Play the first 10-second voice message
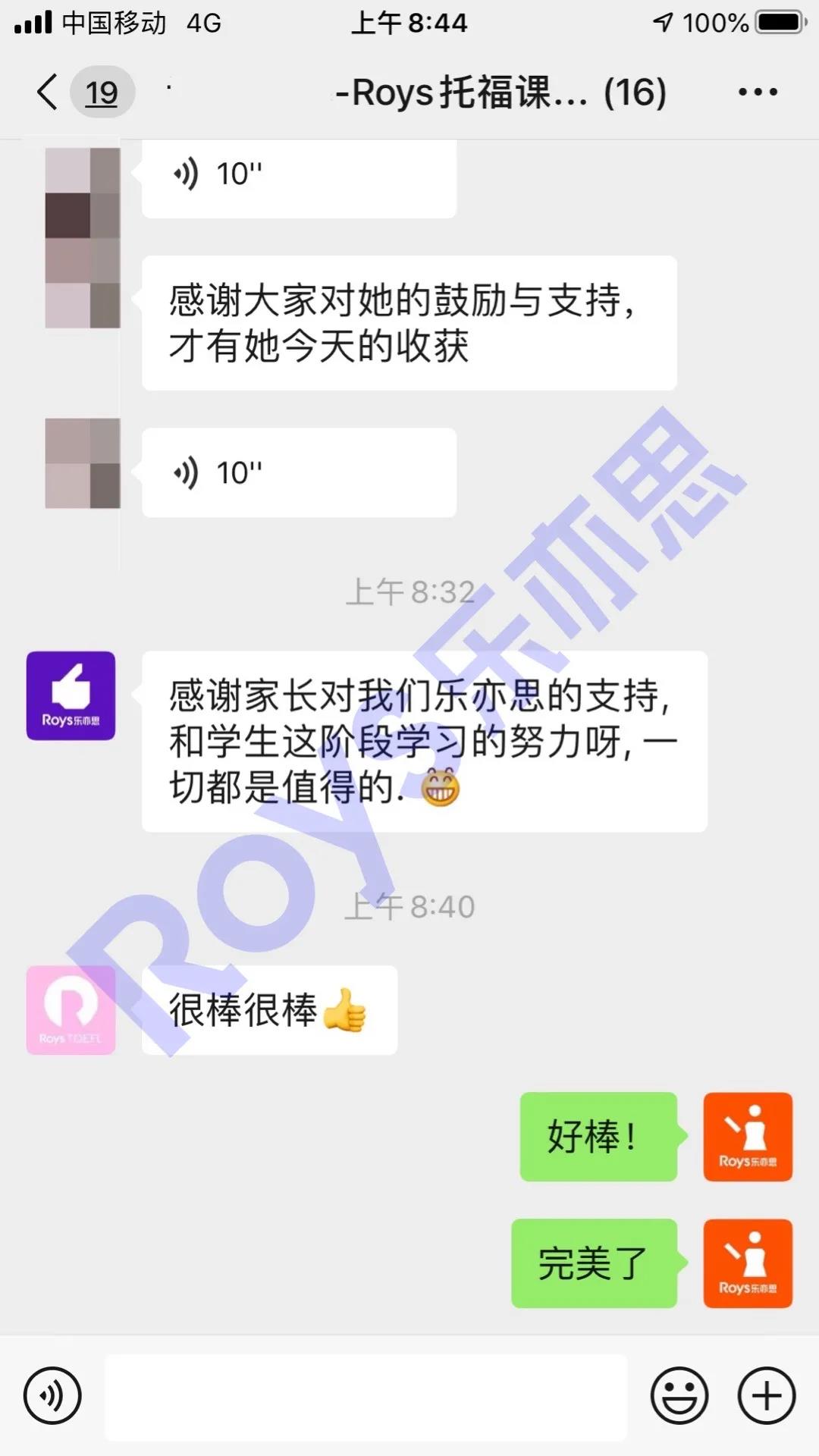 click(299, 174)
